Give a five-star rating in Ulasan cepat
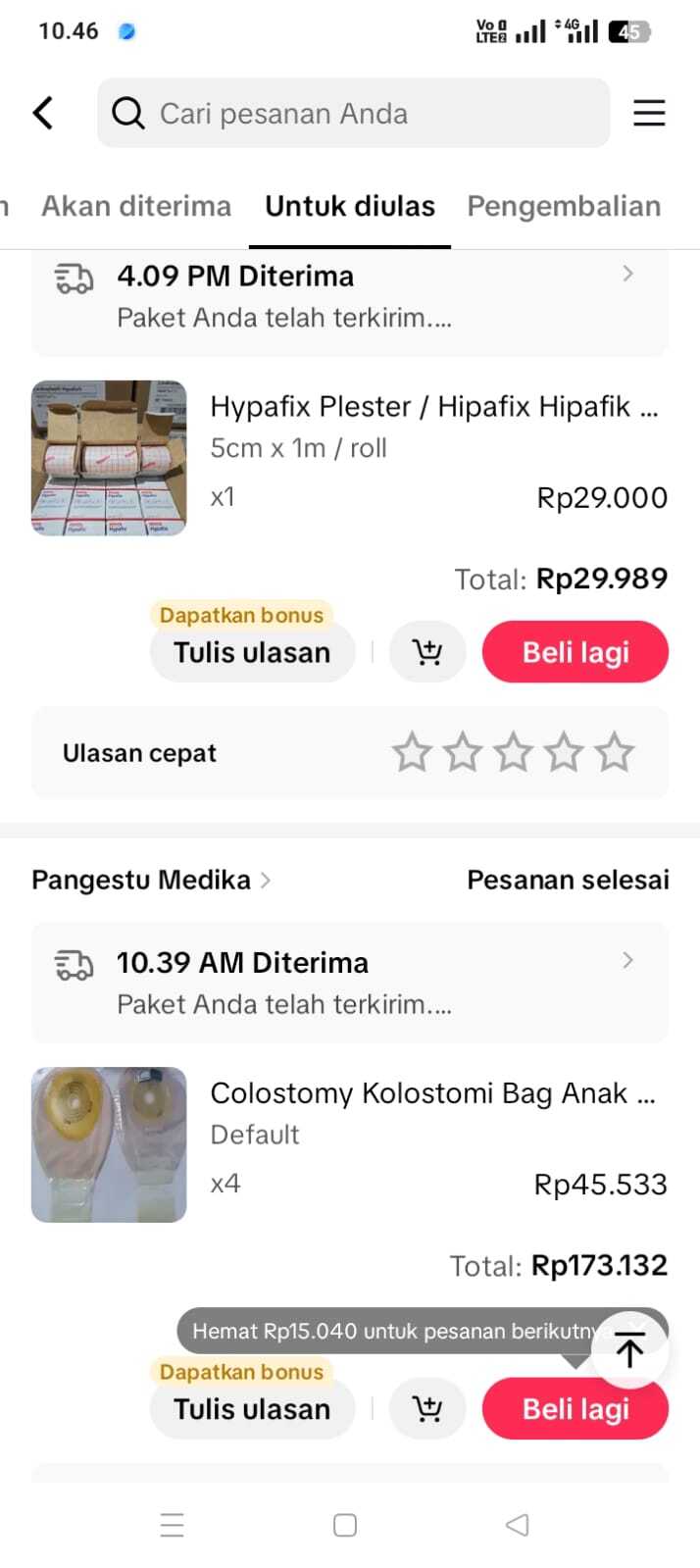700x1568 pixels. click(615, 753)
